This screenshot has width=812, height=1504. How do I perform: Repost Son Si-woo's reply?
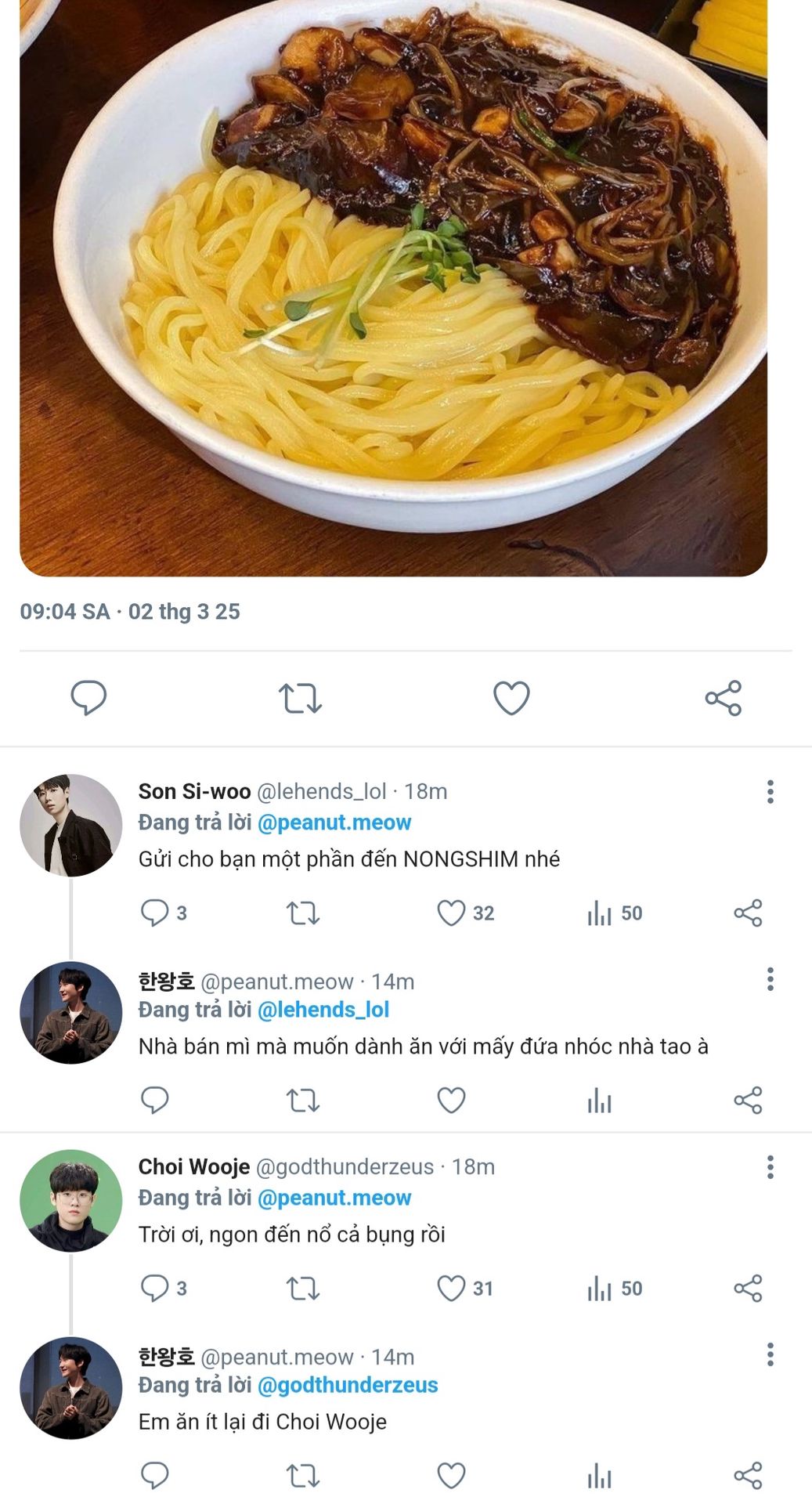point(302,913)
